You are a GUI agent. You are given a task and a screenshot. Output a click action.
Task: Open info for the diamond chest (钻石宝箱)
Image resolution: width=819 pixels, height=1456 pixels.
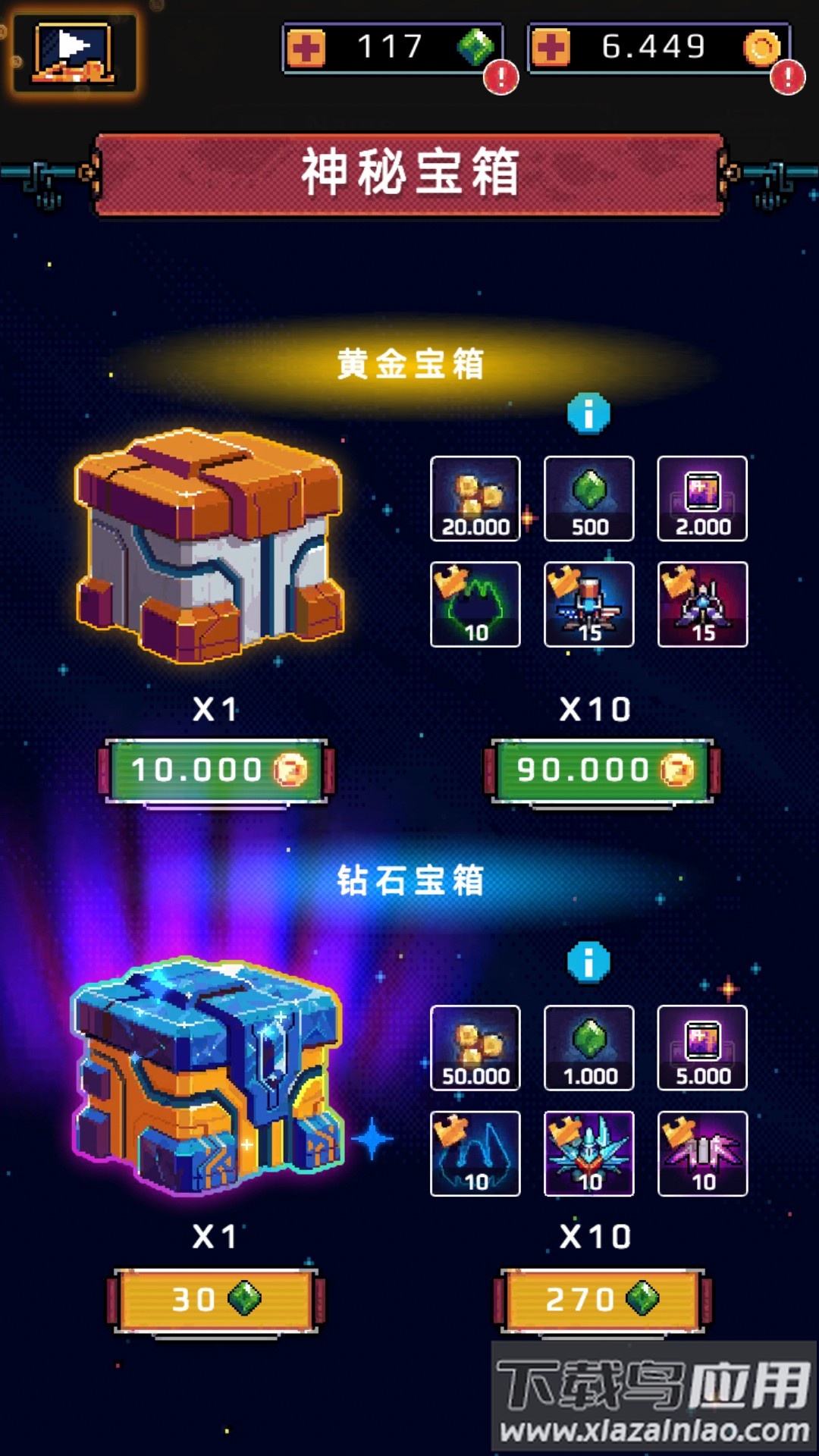tap(588, 962)
